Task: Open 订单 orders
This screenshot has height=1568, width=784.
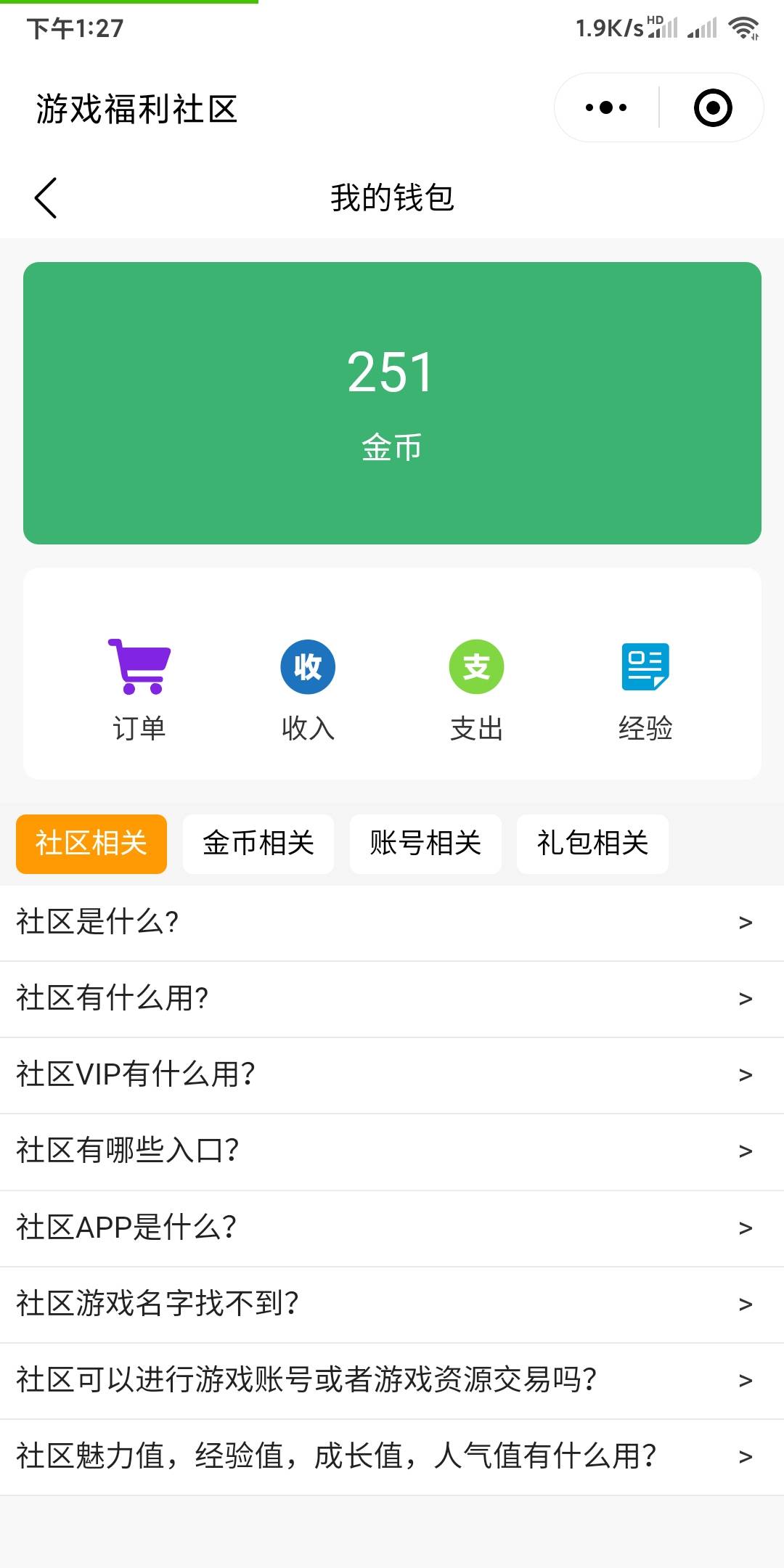Action: [x=139, y=688]
